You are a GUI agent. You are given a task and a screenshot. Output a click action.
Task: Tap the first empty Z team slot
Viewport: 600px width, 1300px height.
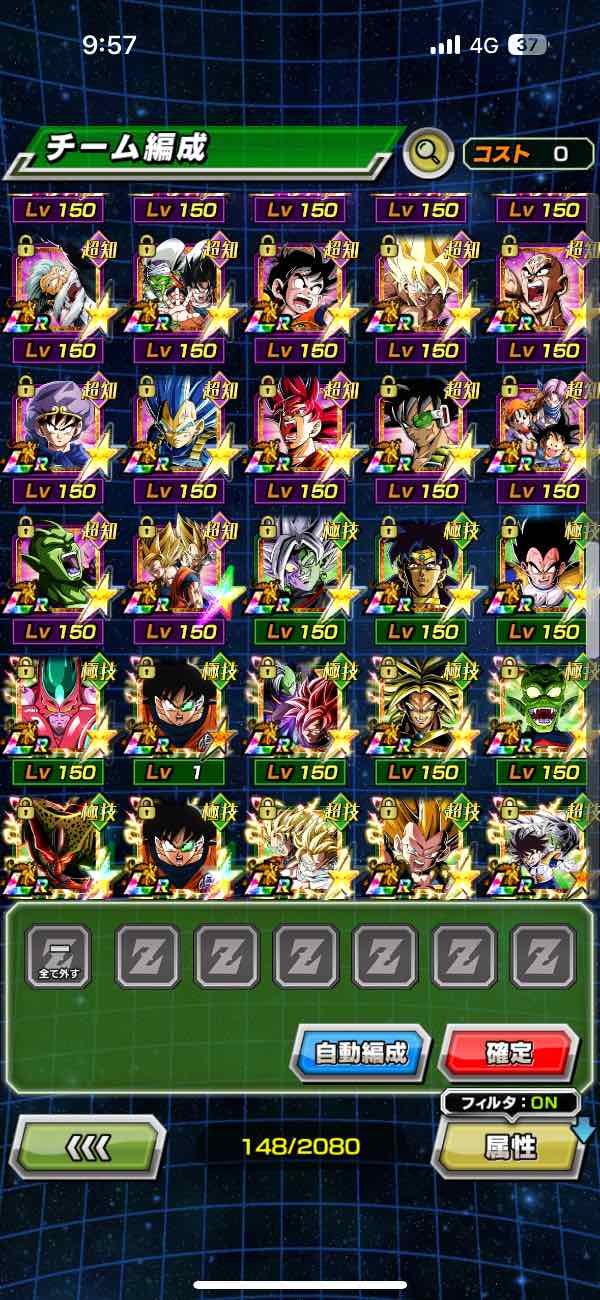pyautogui.click(x=148, y=957)
